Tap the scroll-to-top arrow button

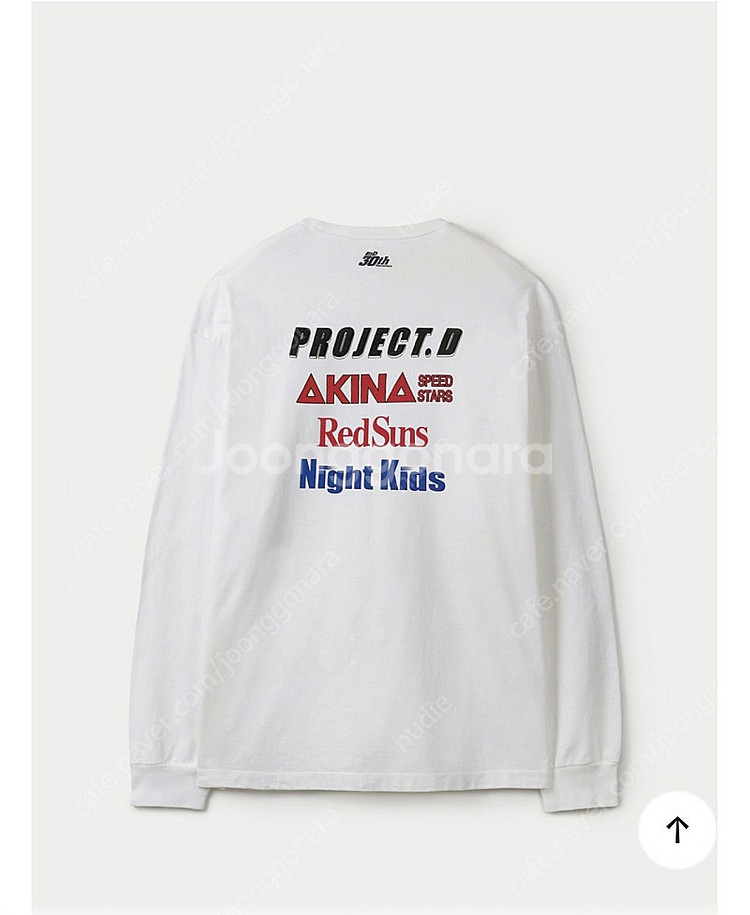[x=677, y=829]
